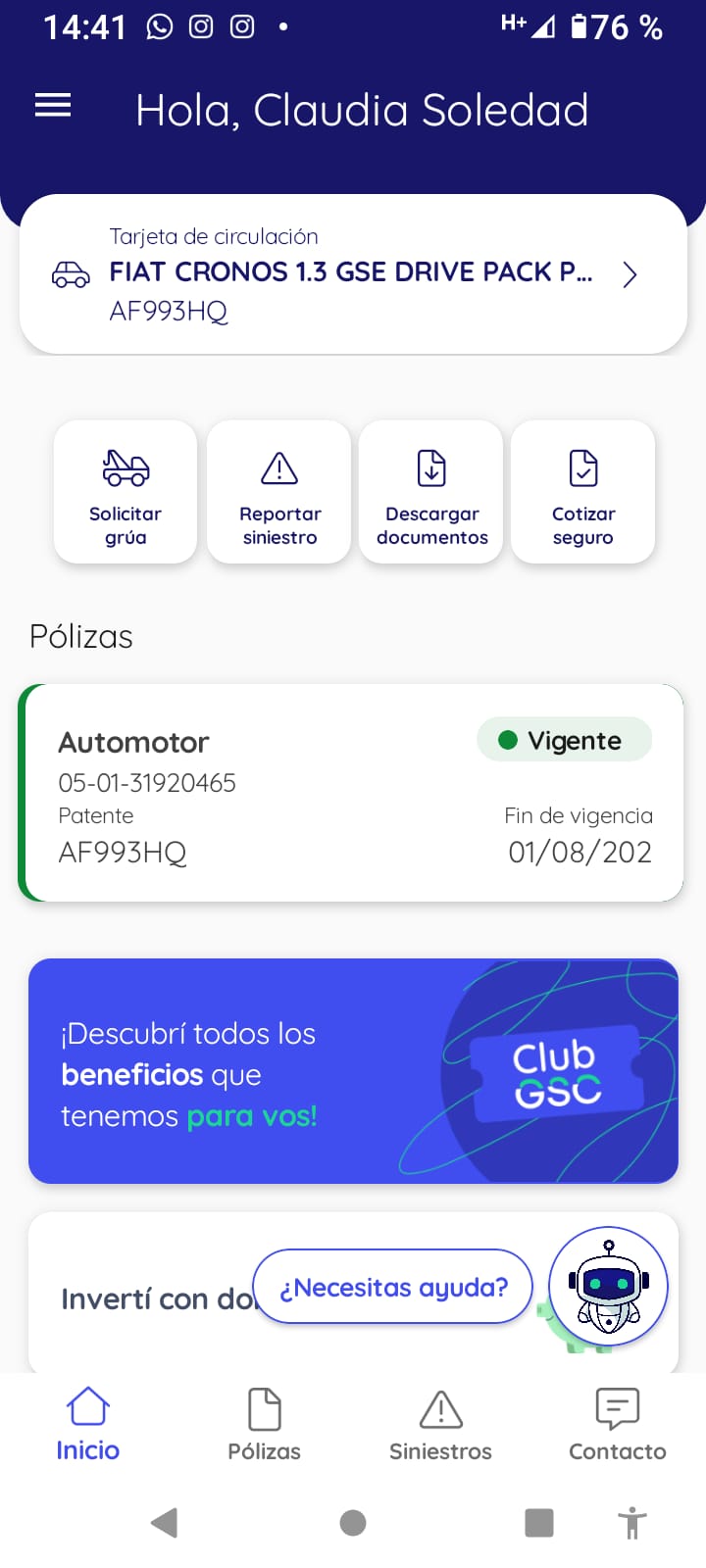Switch to the Pólizas tab
This screenshot has width=706, height=1568.
pyautogui.click(x=264, y=1425)
